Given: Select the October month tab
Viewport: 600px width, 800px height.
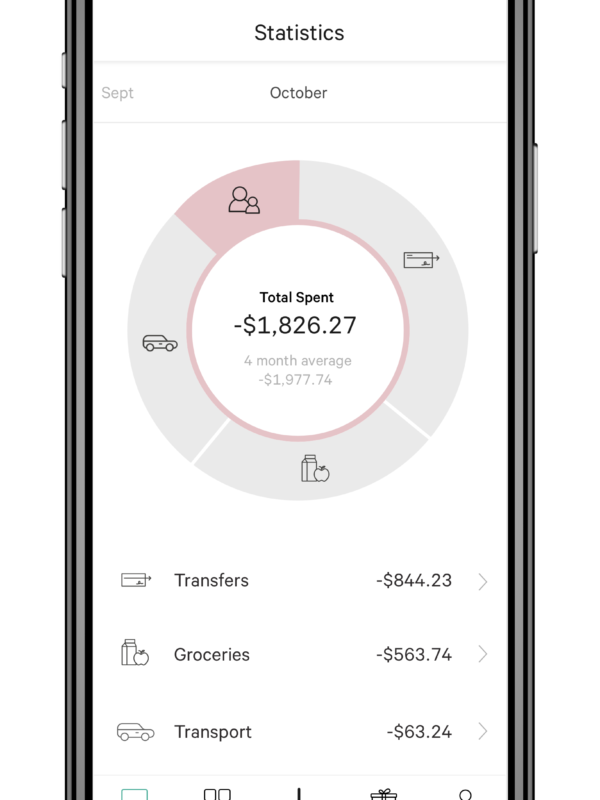Looking at the screenshot, I should coord(298,93).
